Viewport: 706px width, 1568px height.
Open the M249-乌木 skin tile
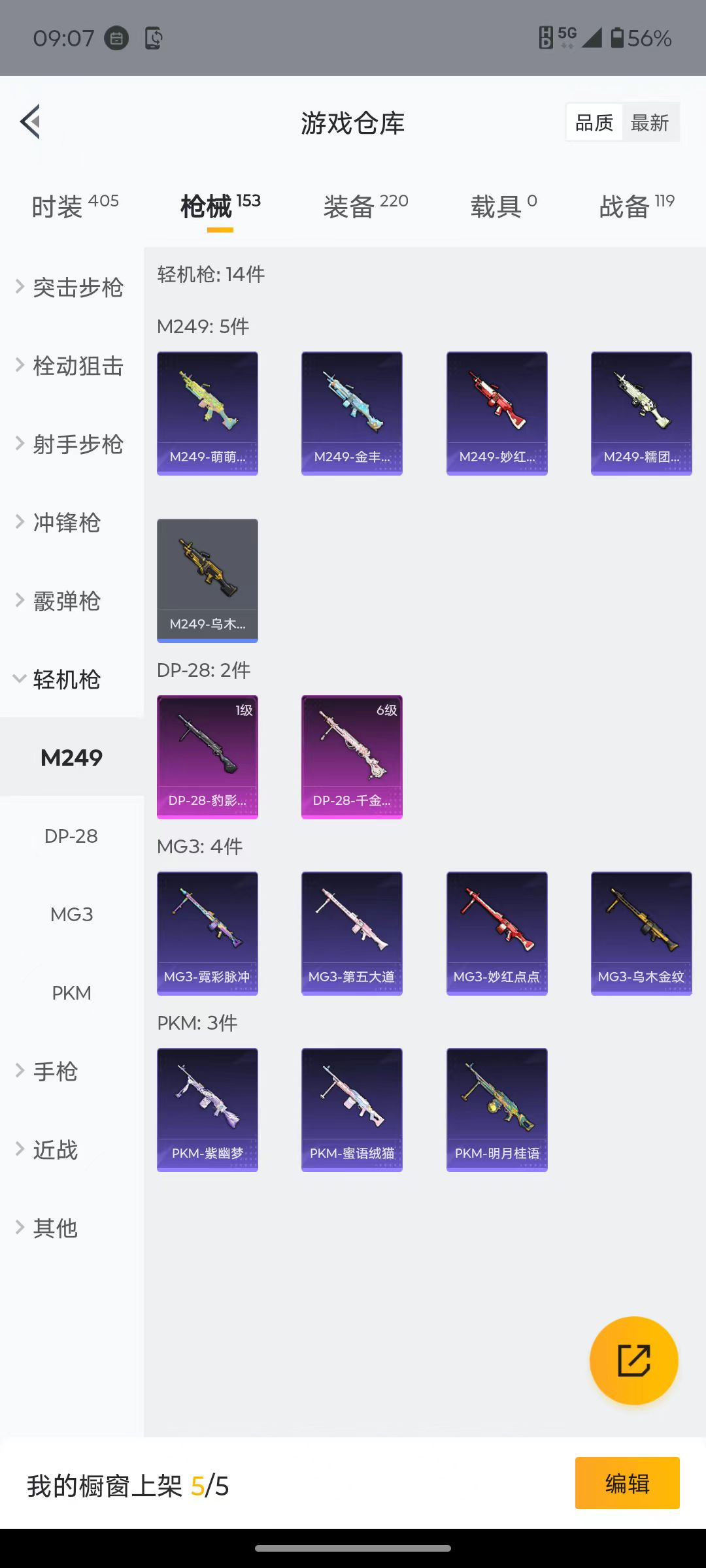click(207, 580)
